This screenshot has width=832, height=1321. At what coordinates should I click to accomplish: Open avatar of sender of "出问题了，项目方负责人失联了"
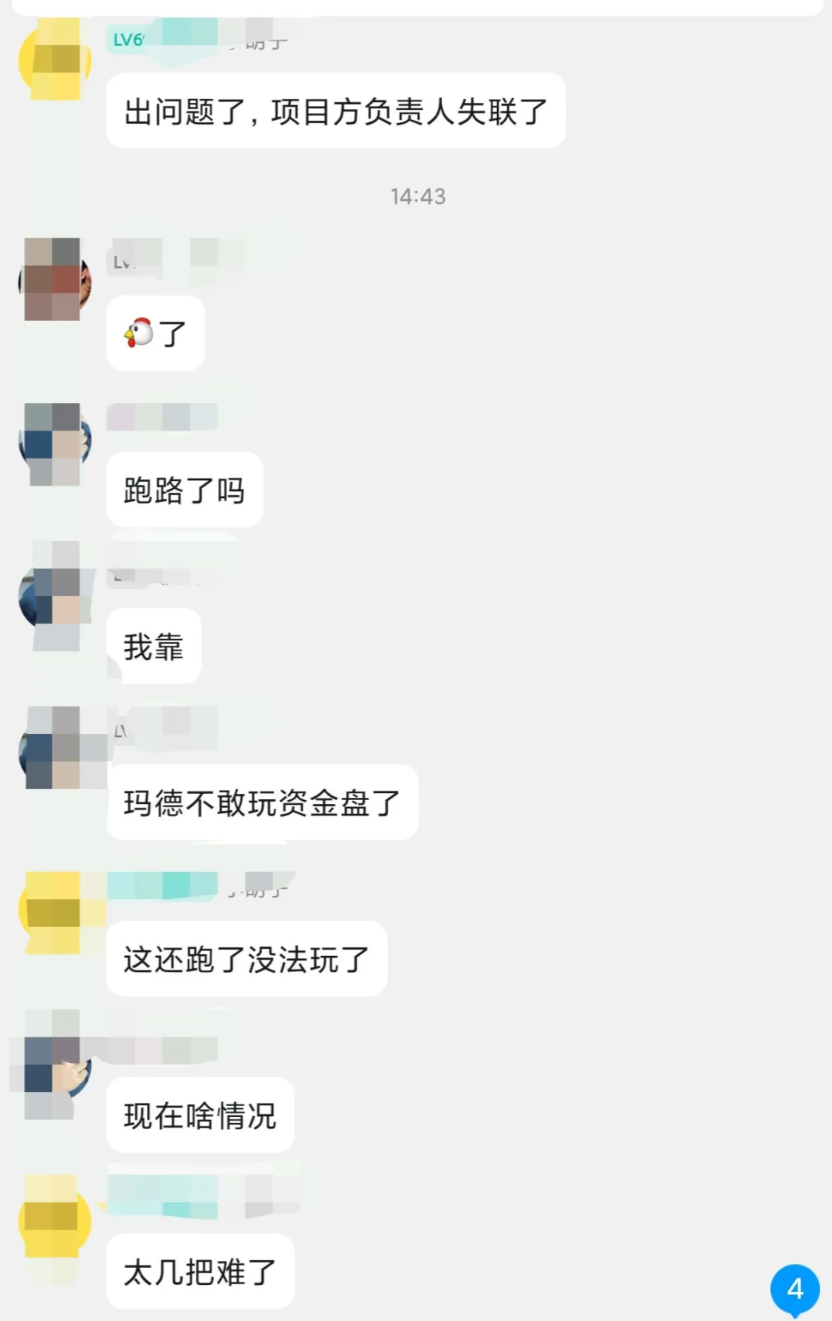(56, 62)
